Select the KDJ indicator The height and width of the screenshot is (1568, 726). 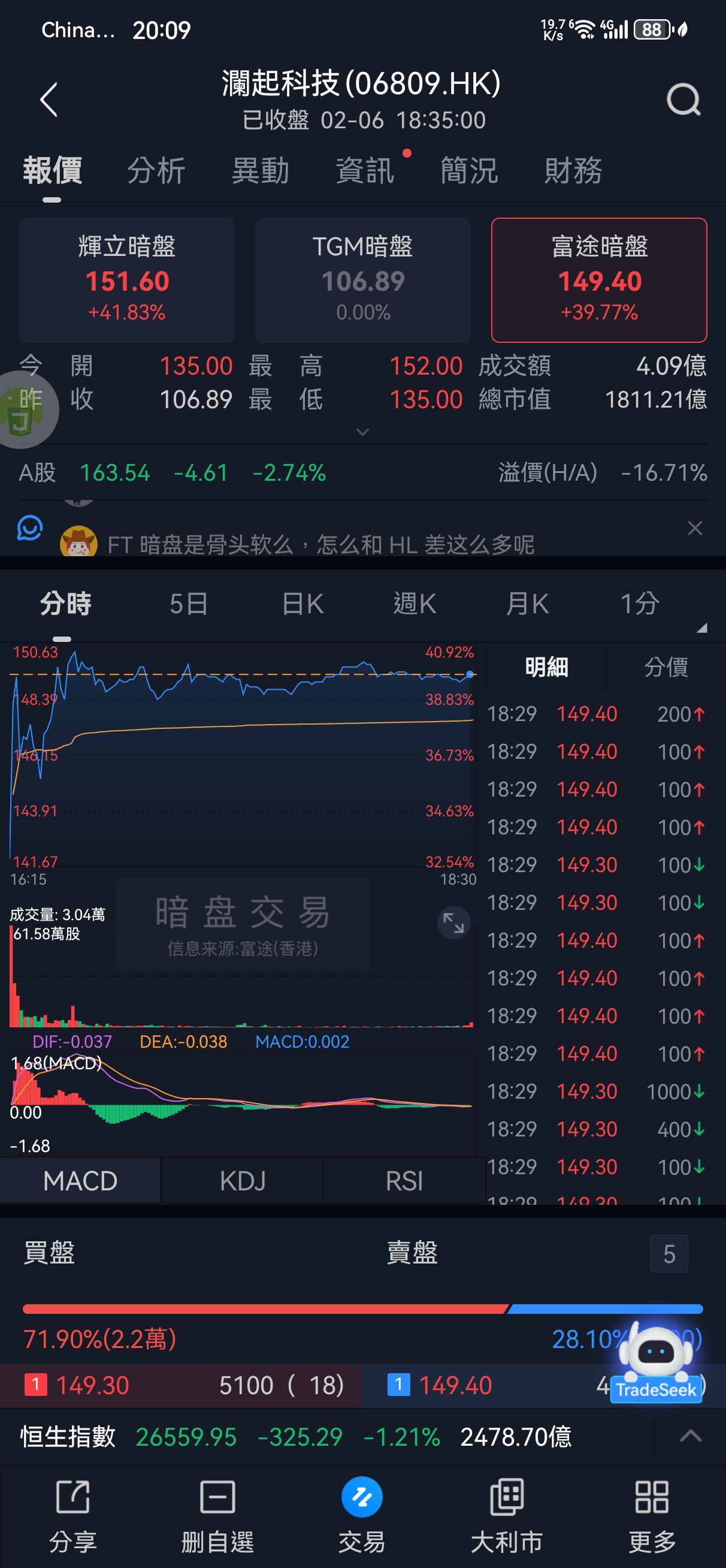pyautogui.click(x=242, y=1181)
